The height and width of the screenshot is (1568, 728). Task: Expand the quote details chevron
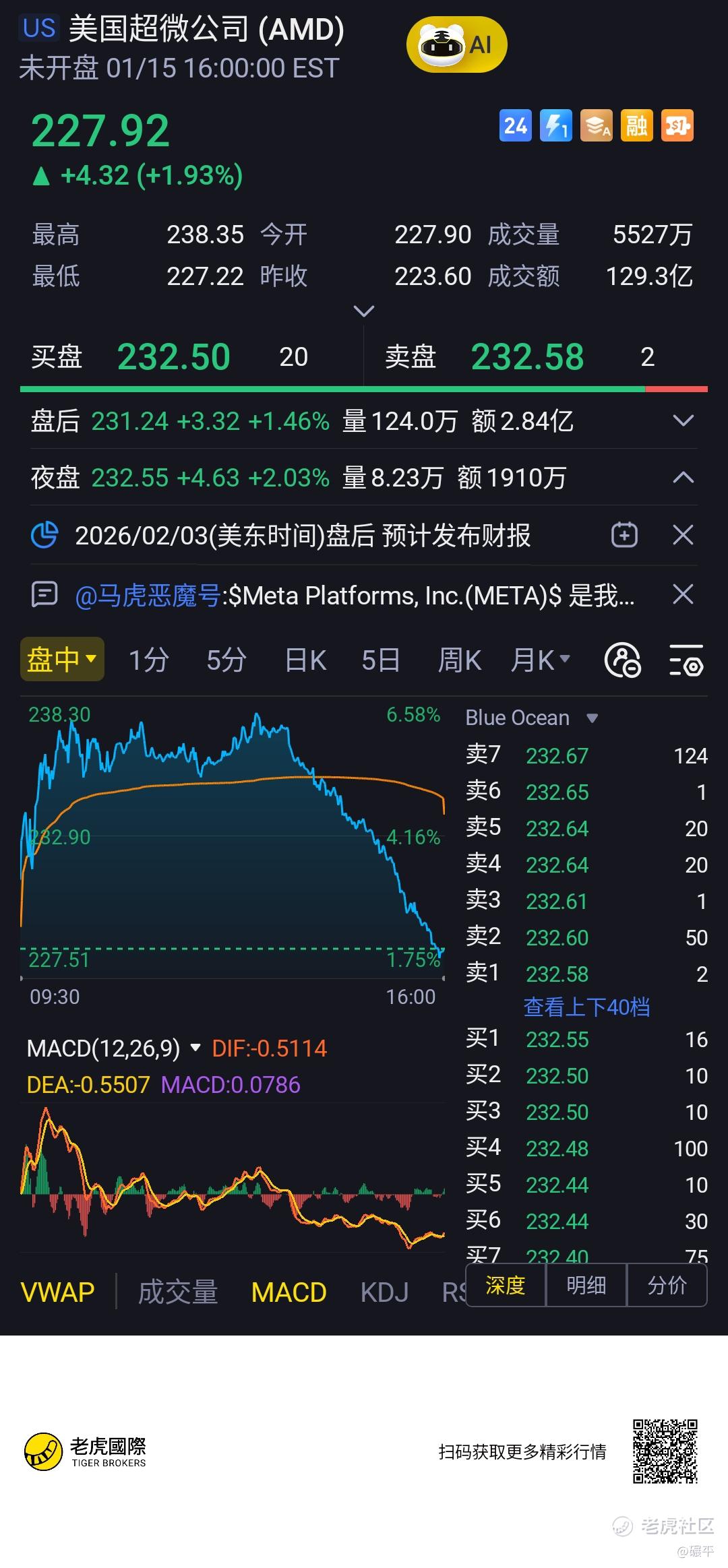pyautogui.click(x=363, y=311)
